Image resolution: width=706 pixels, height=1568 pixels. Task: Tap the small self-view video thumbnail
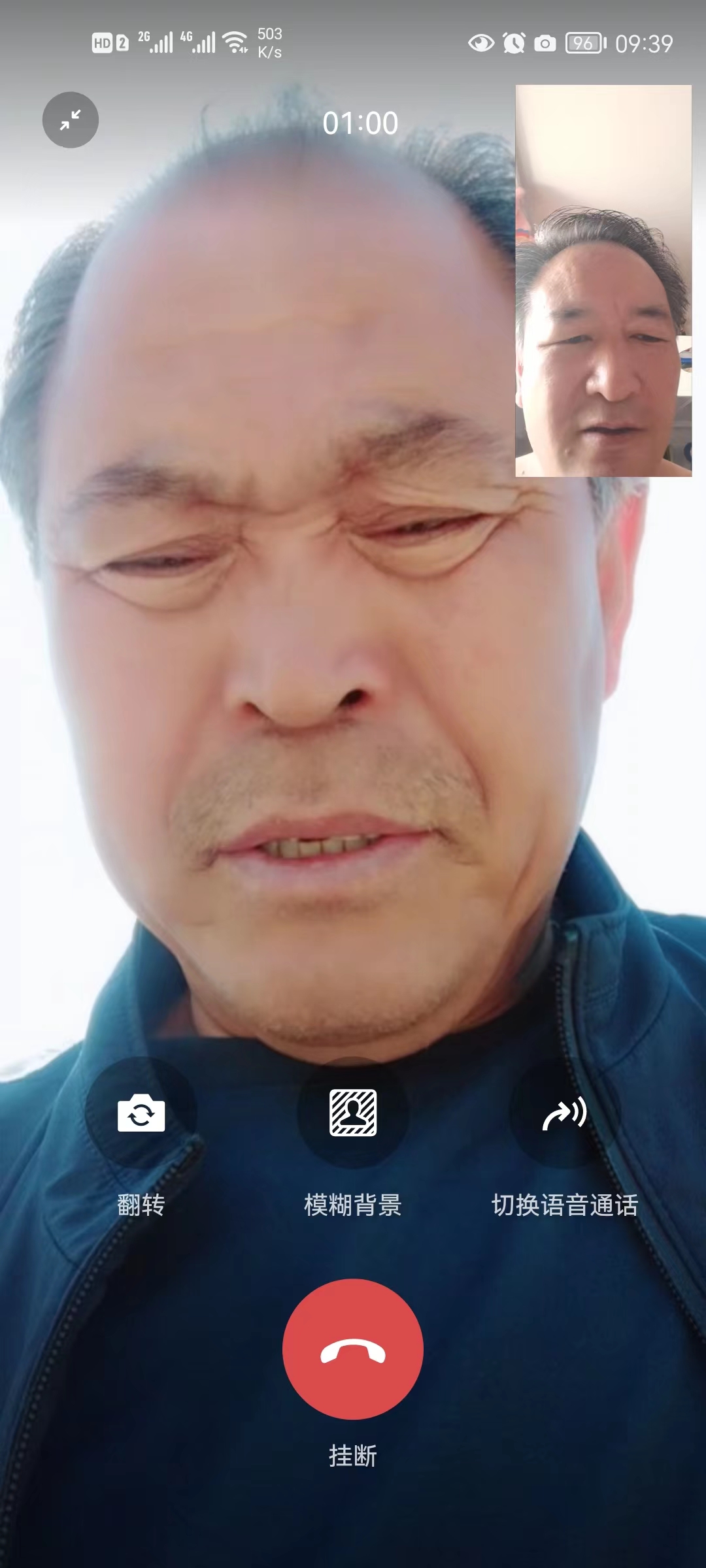[603, 281]
